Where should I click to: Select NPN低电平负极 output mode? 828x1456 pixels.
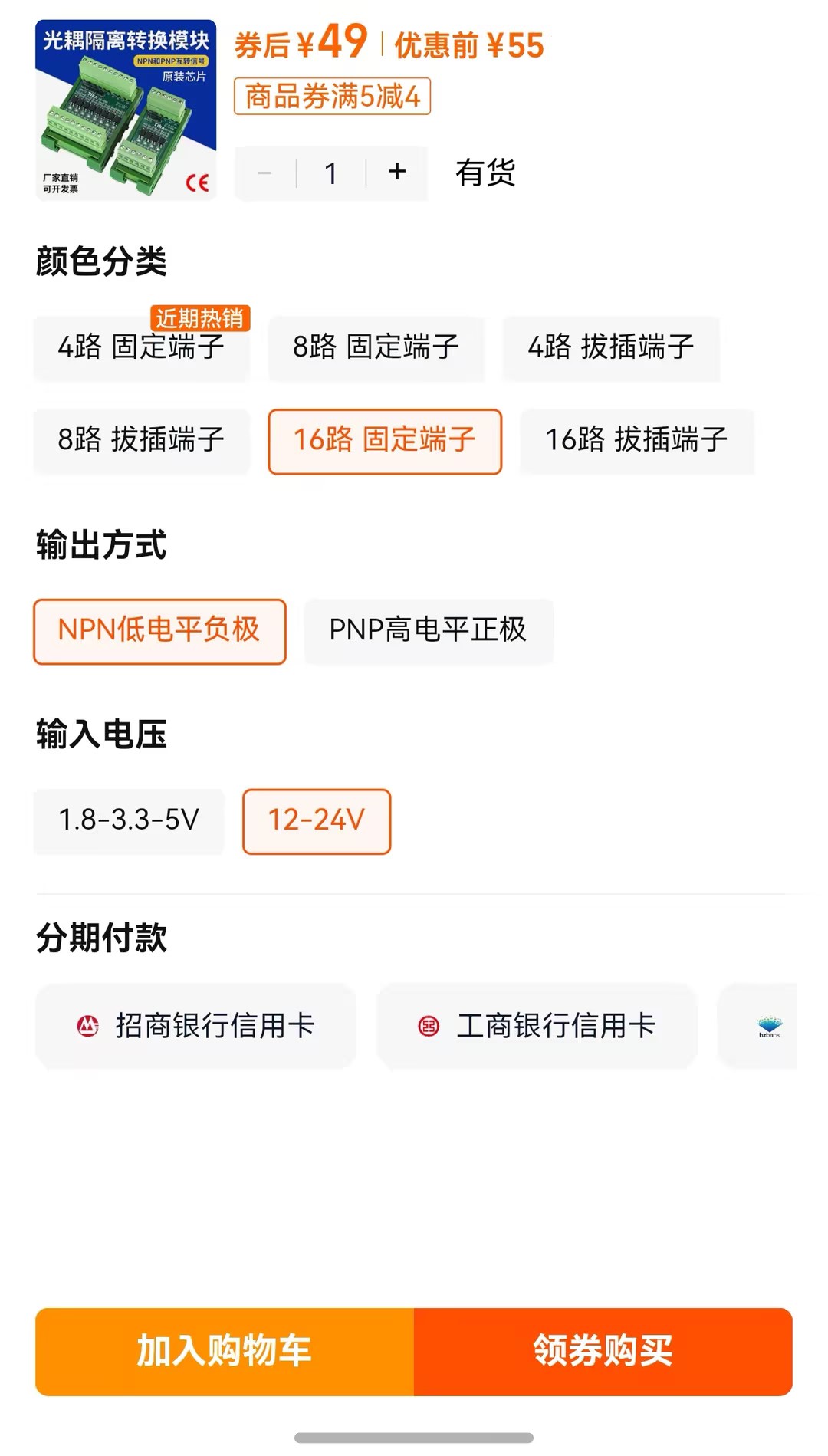click(159, 630)
